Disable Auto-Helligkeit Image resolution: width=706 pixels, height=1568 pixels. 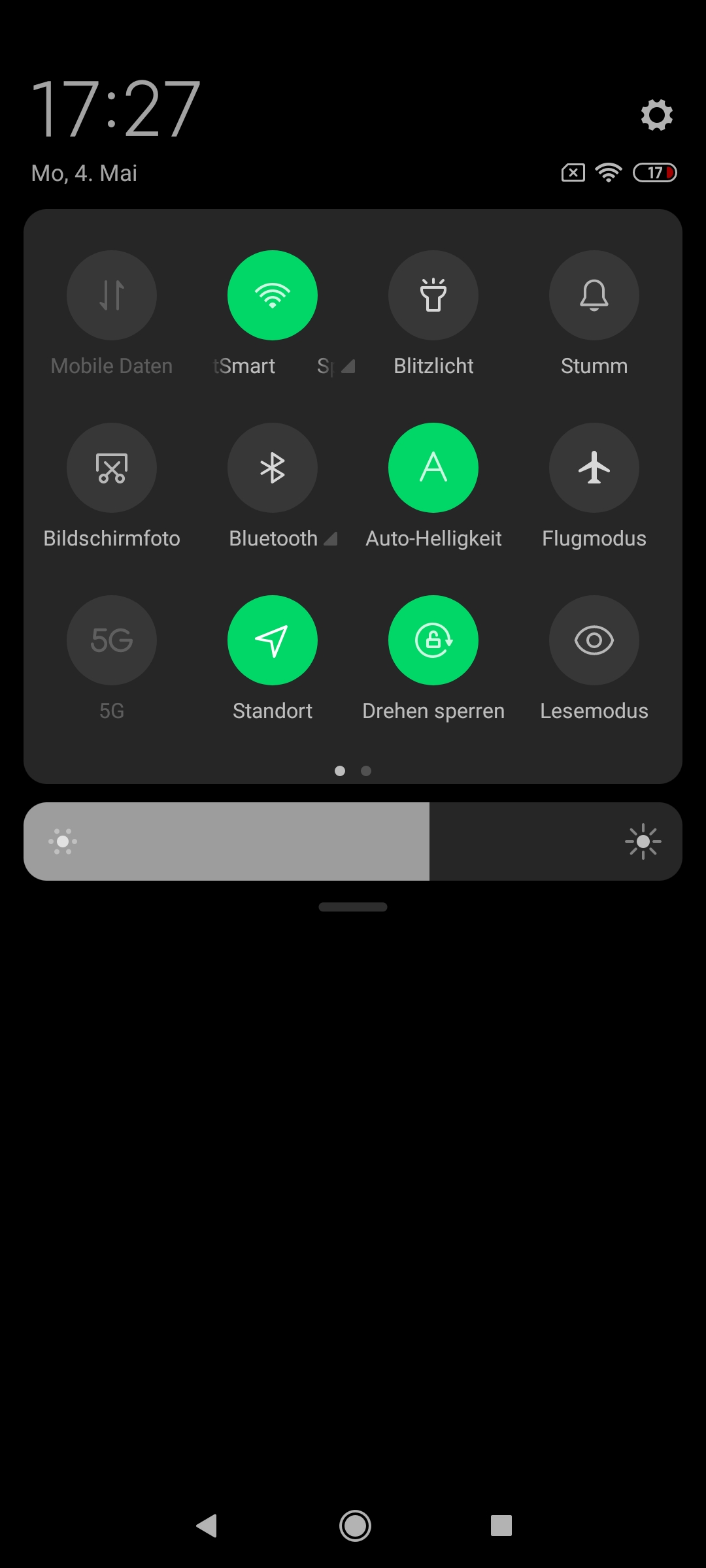(x=433, y=468)
